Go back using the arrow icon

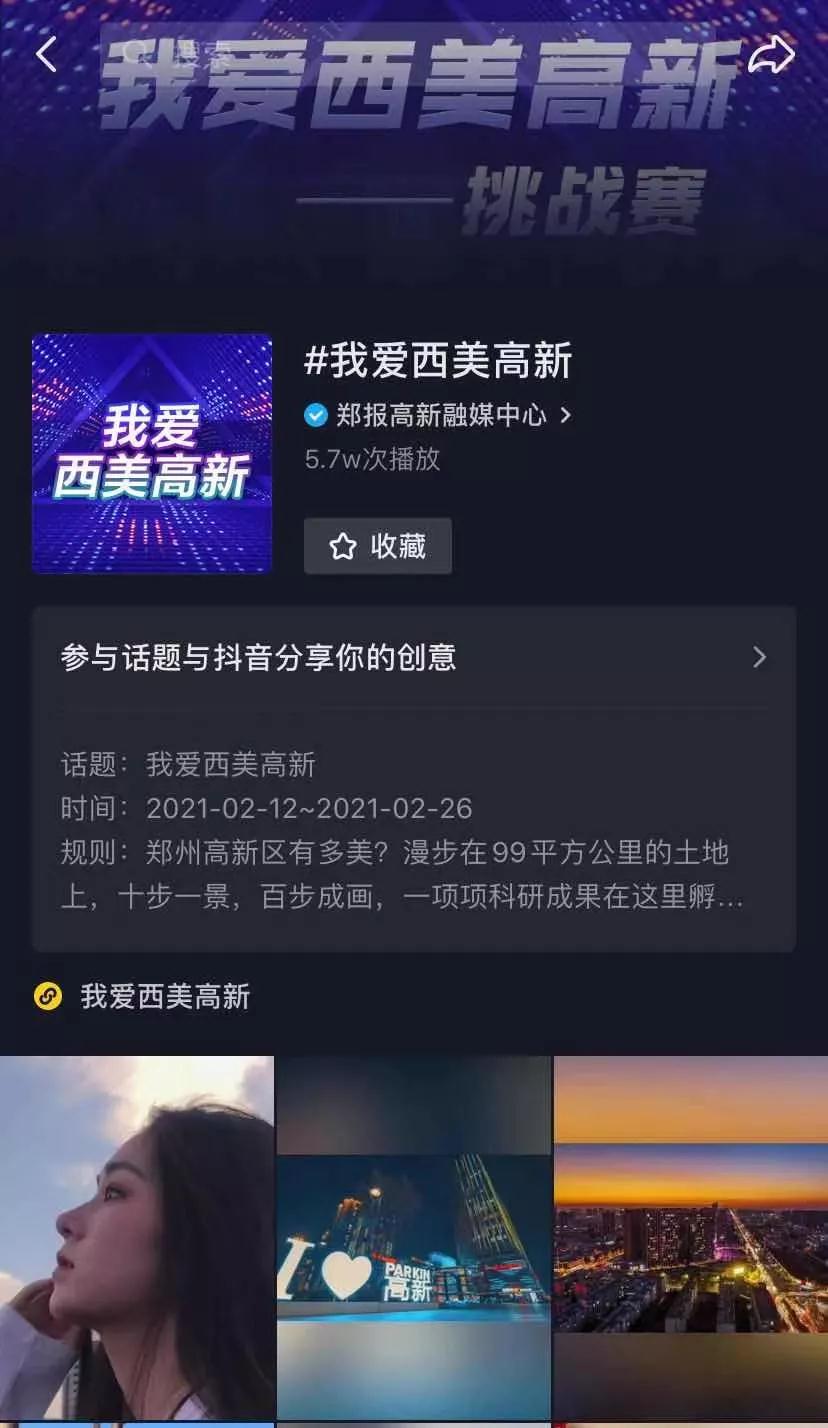[46, 54]
